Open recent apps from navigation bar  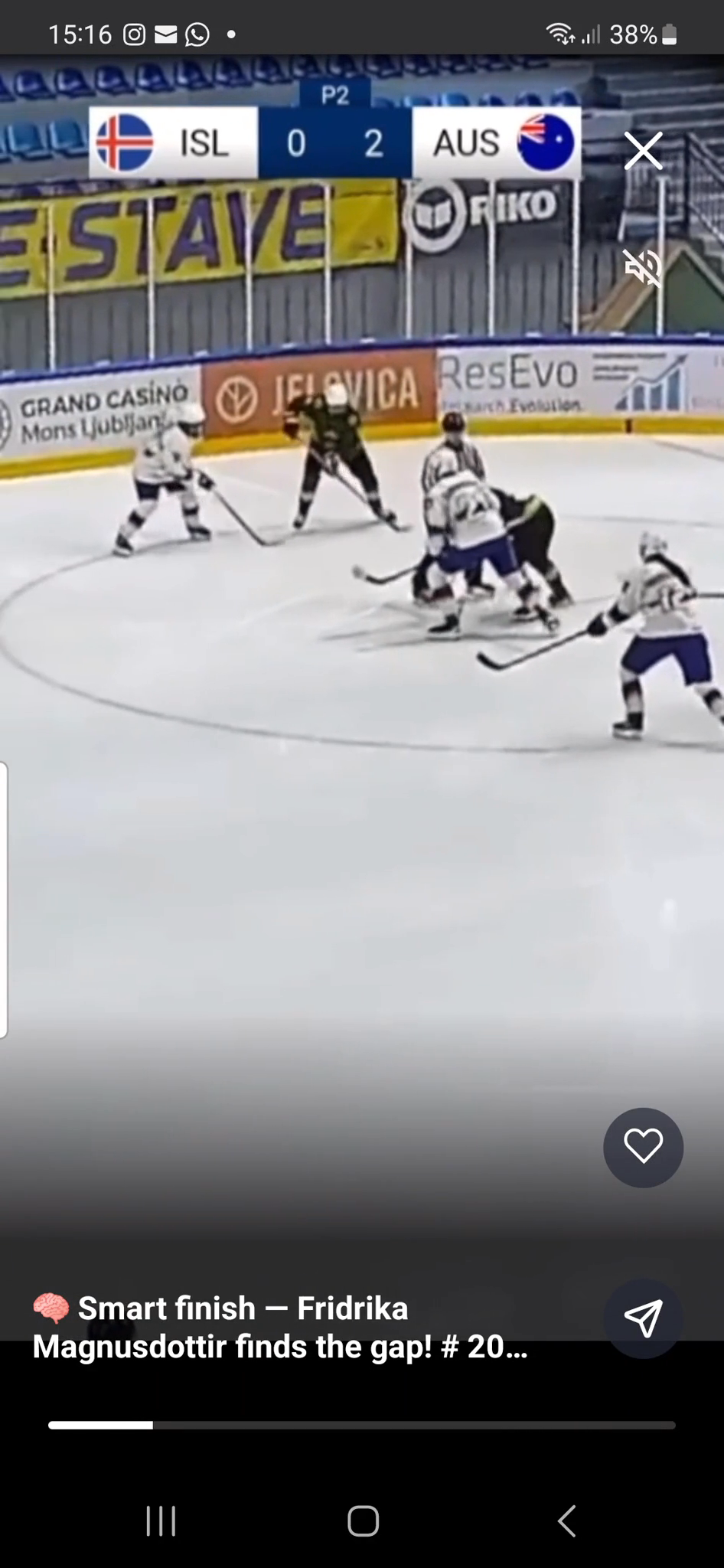click(161, 1521)
